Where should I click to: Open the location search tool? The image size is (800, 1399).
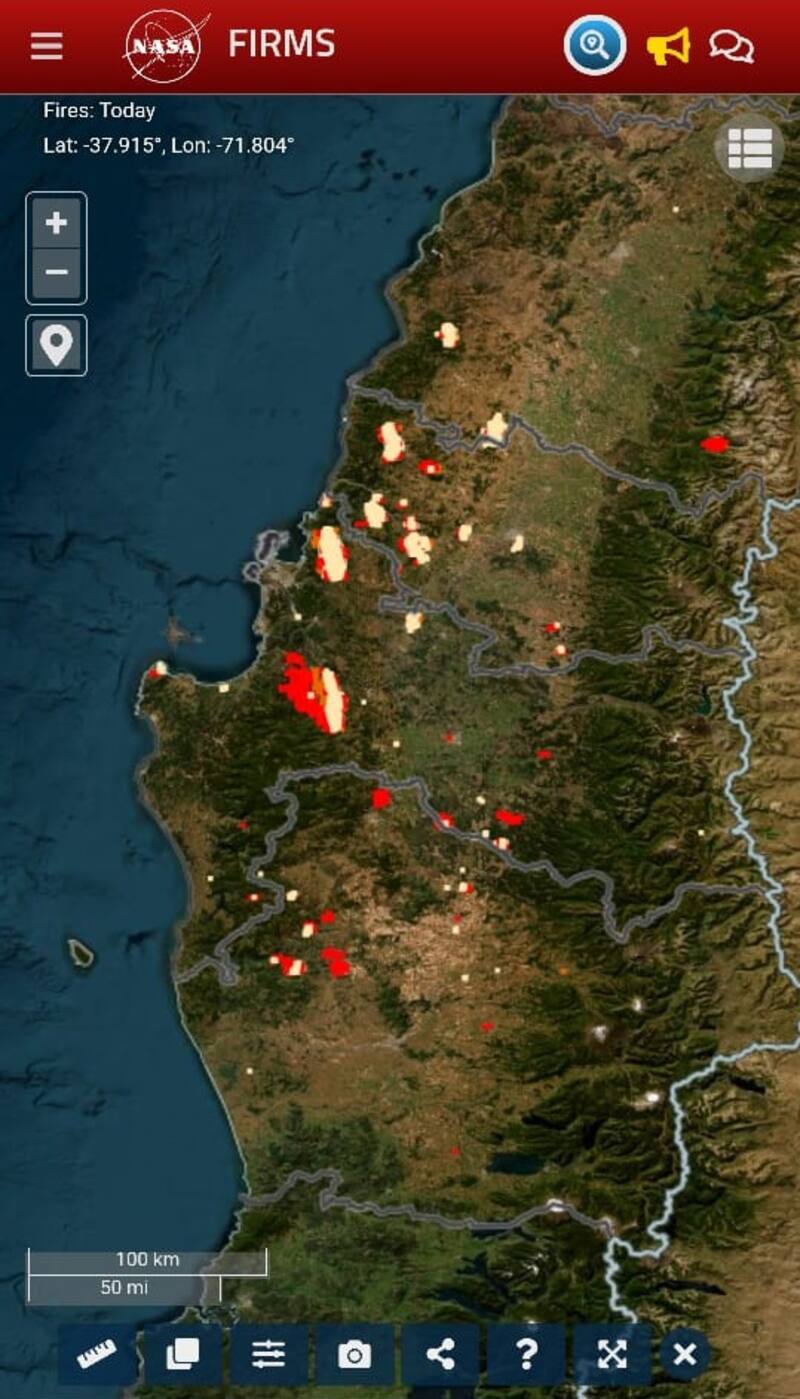click(595, 45)
